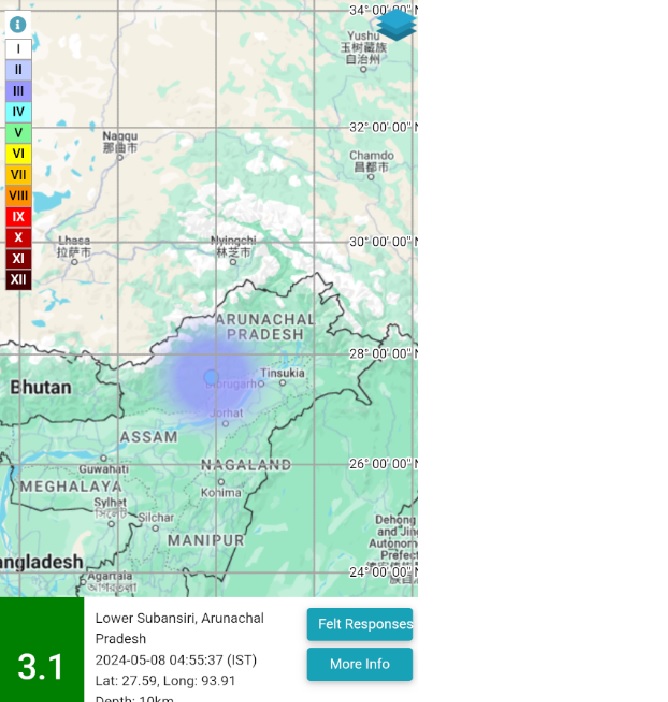Open the intensity scale info icon

[x=18, y=24]
